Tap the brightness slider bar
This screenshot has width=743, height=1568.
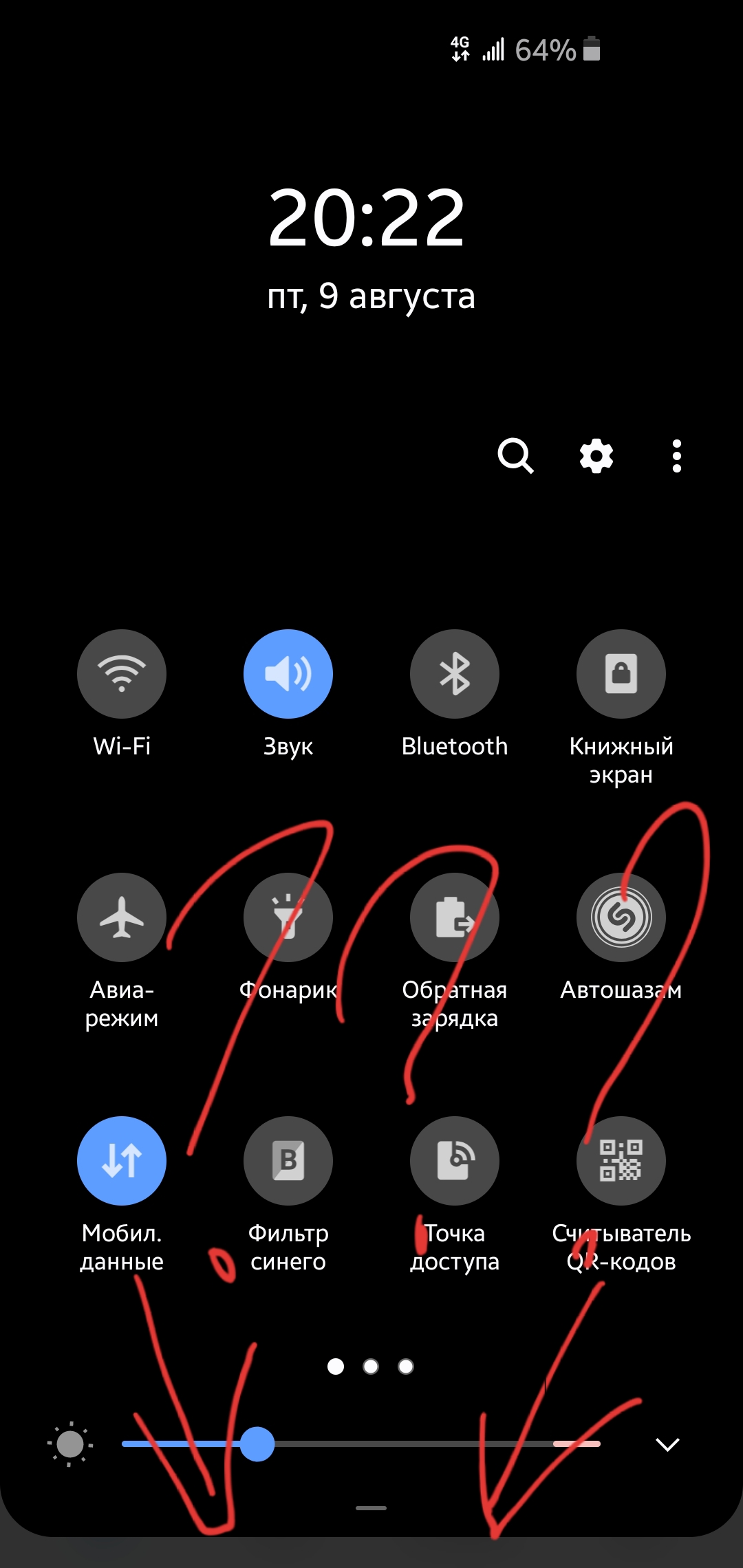coord(413,1444)
